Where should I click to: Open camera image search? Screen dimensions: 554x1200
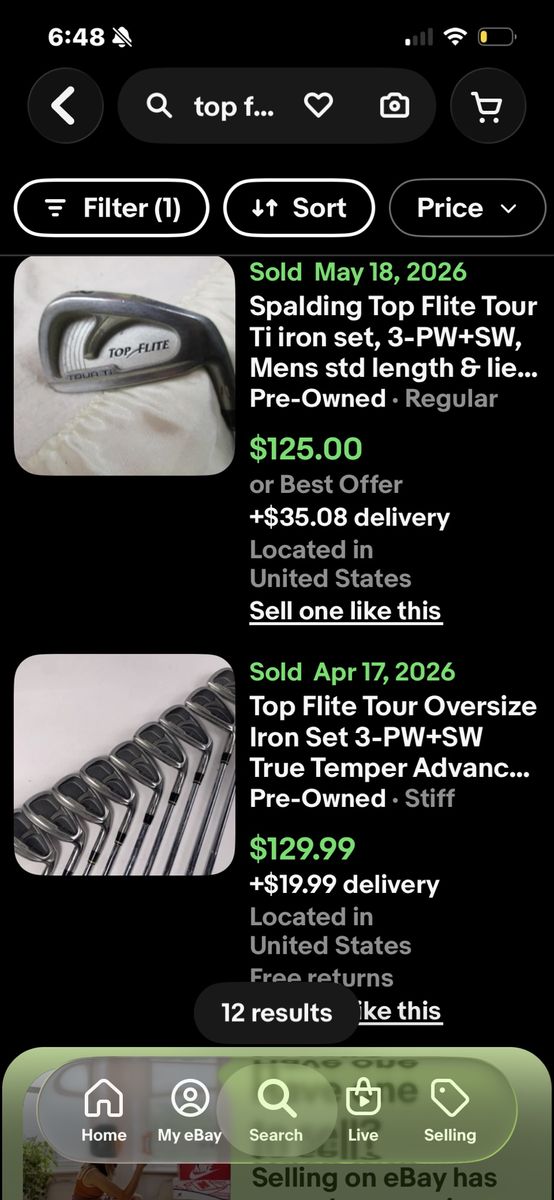[x=394, y=106]
